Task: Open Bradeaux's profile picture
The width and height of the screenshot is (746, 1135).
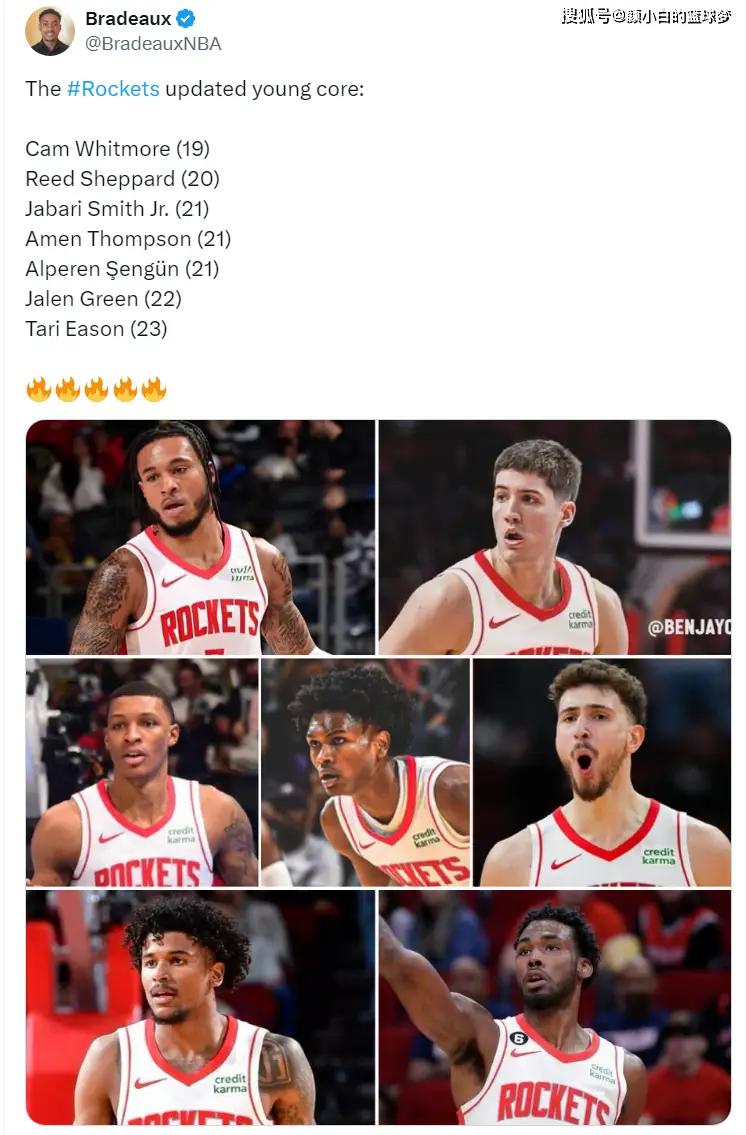Action: [50, 30]
